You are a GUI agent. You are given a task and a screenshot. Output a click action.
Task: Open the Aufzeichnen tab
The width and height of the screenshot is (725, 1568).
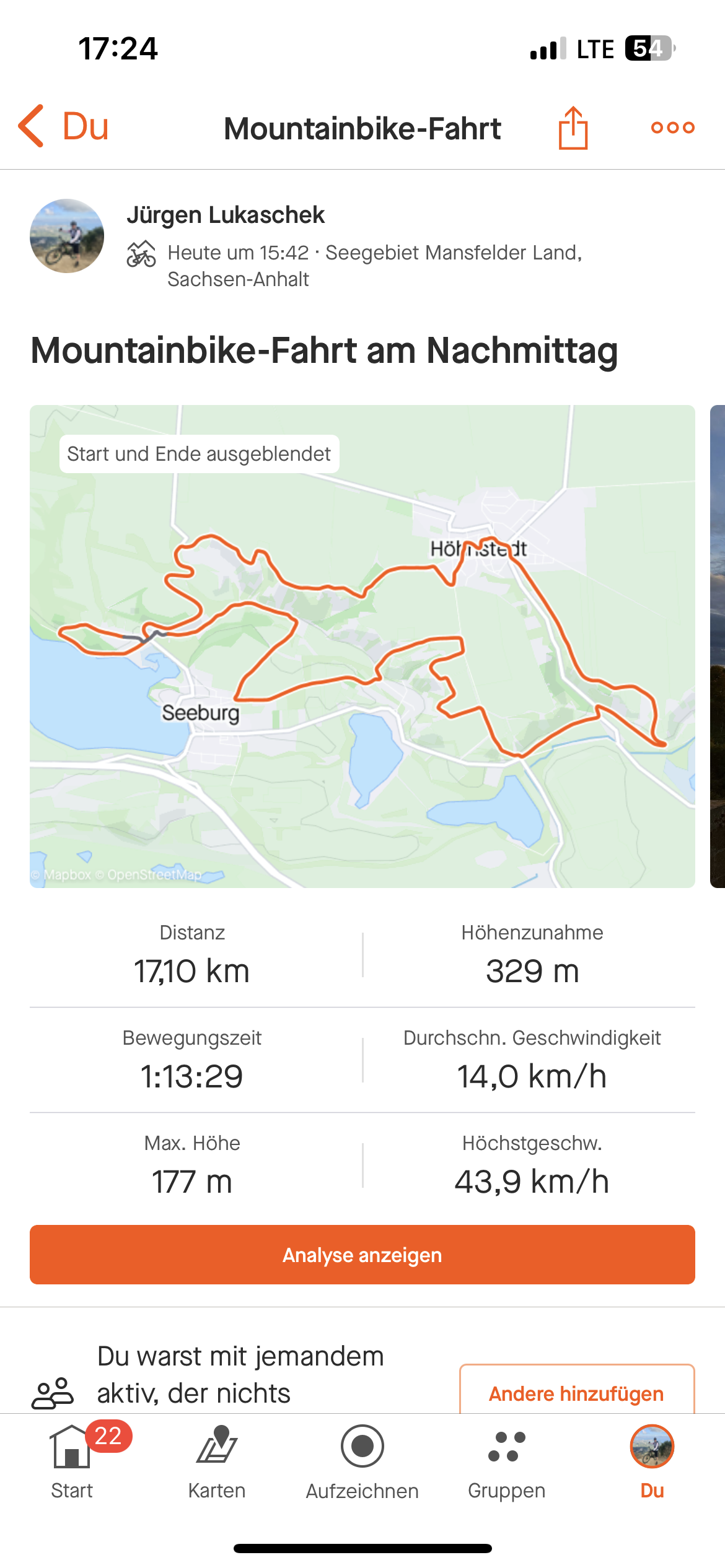(362, 1461)
